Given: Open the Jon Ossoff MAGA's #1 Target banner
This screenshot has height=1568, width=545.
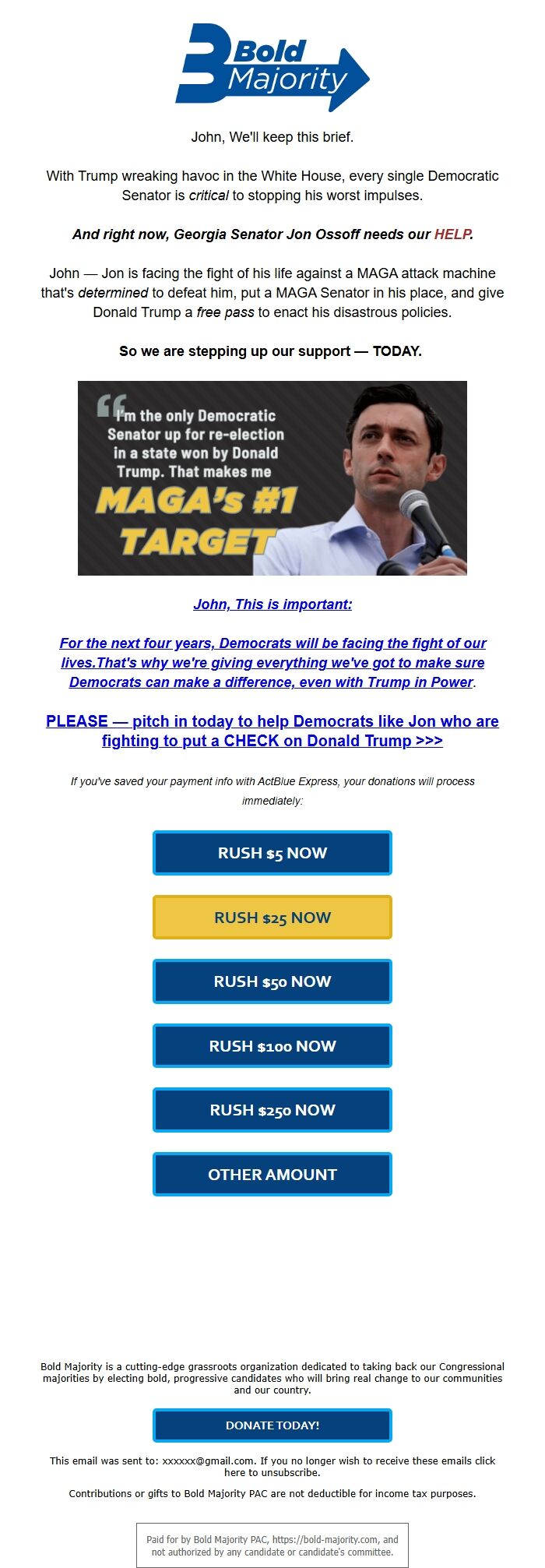Looking at the screenshot, I should [272, 478].
